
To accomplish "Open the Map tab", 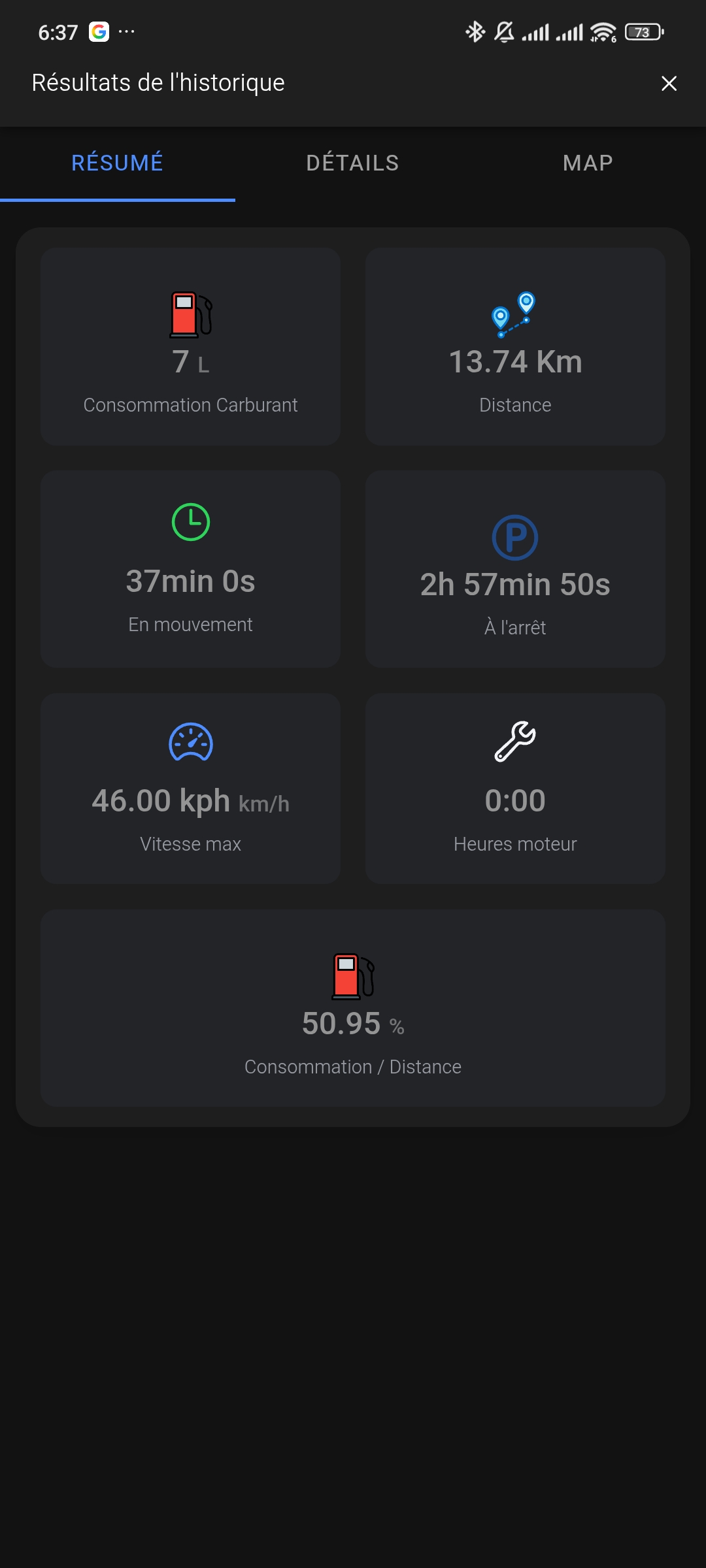I will [x=588, y=163].
